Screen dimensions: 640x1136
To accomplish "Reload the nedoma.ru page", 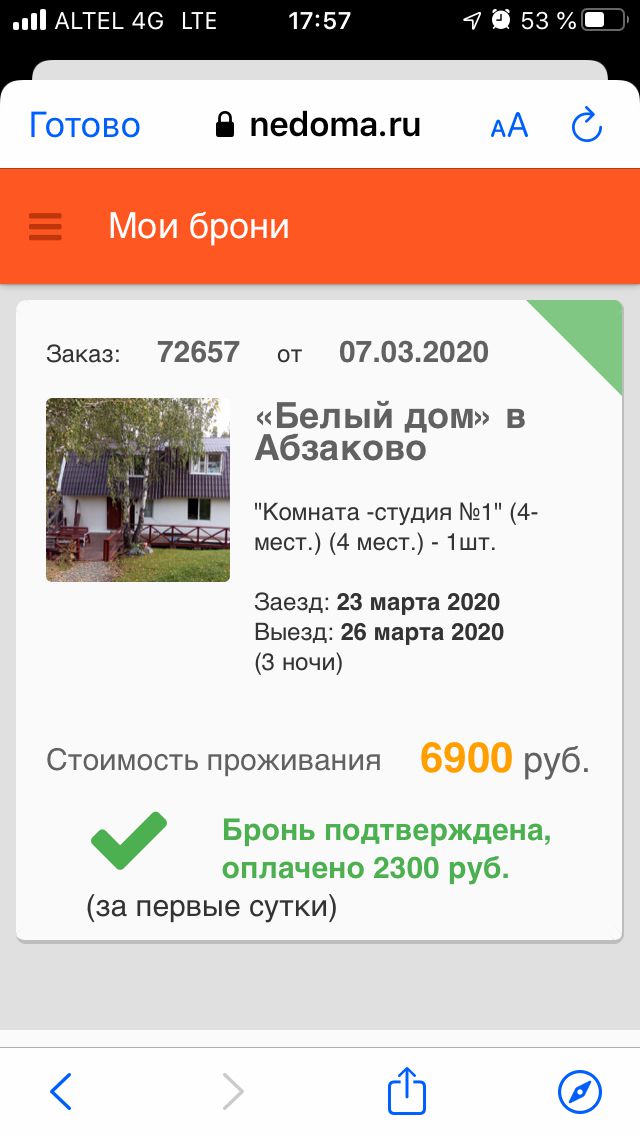I will tap(587, 125).
